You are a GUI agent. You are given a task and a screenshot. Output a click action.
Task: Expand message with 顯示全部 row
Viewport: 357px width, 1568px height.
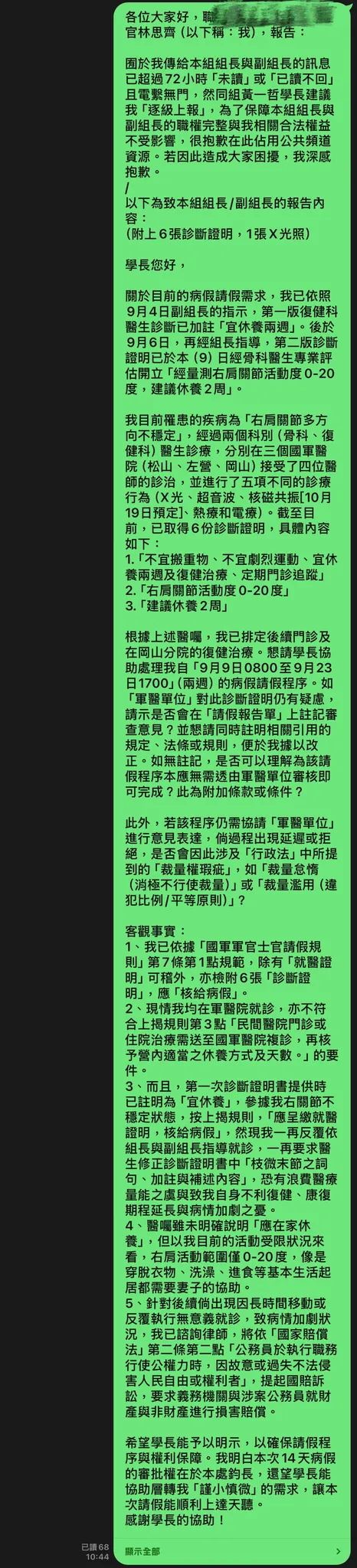(233, 1550)
